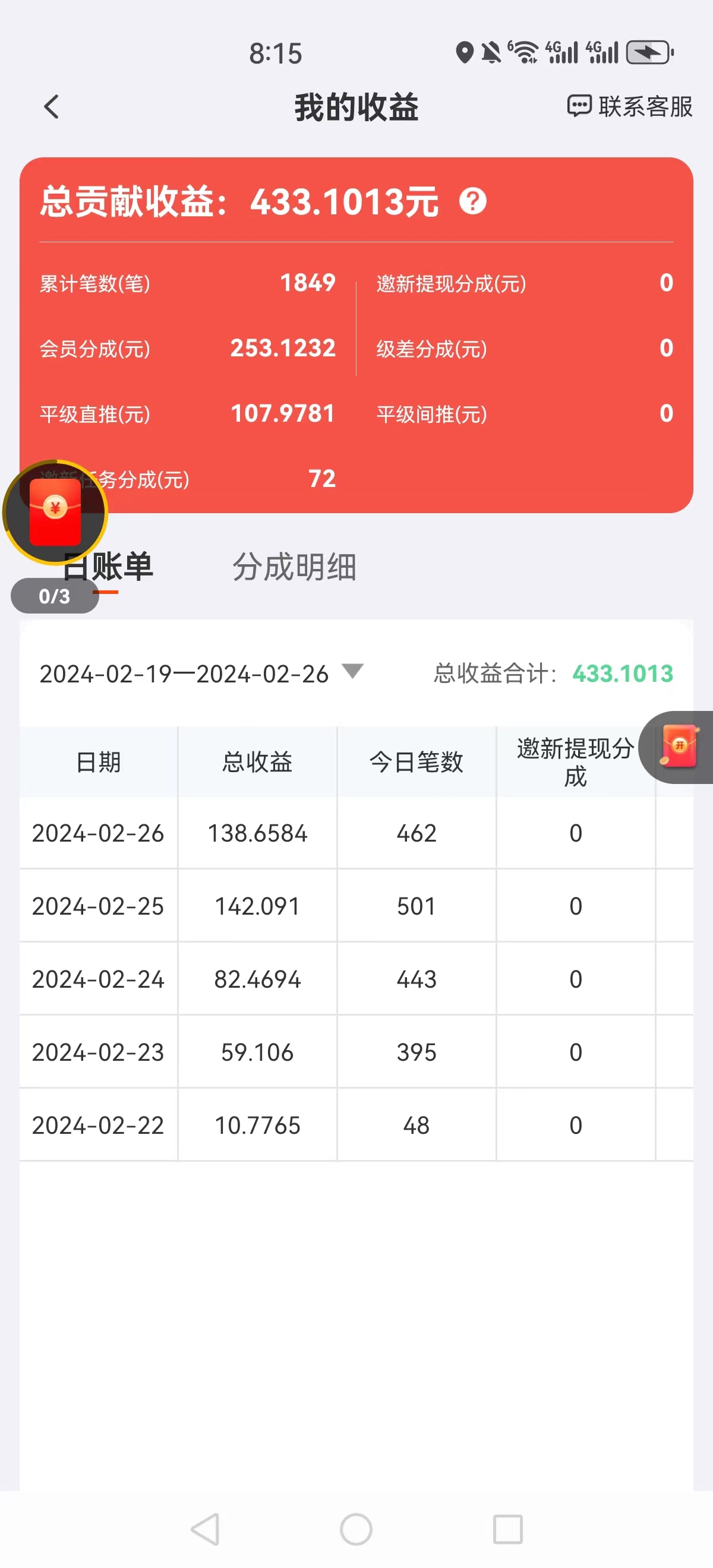The height and width of the screenshot is (1568, 713).
Task: Tap the question mark help icon beside 总贡献收益
Action: (472, 201)
